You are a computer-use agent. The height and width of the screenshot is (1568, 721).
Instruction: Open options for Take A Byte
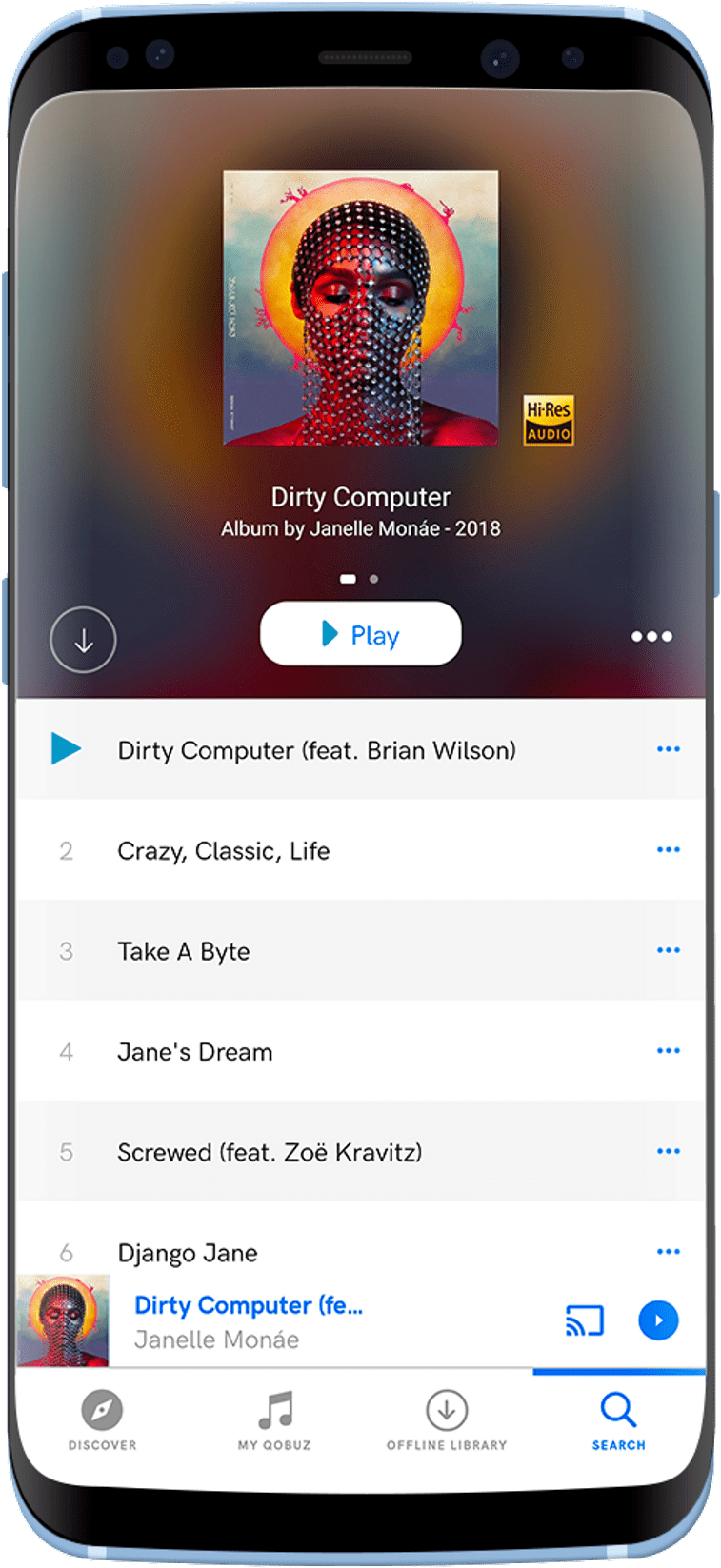[668, 950]
